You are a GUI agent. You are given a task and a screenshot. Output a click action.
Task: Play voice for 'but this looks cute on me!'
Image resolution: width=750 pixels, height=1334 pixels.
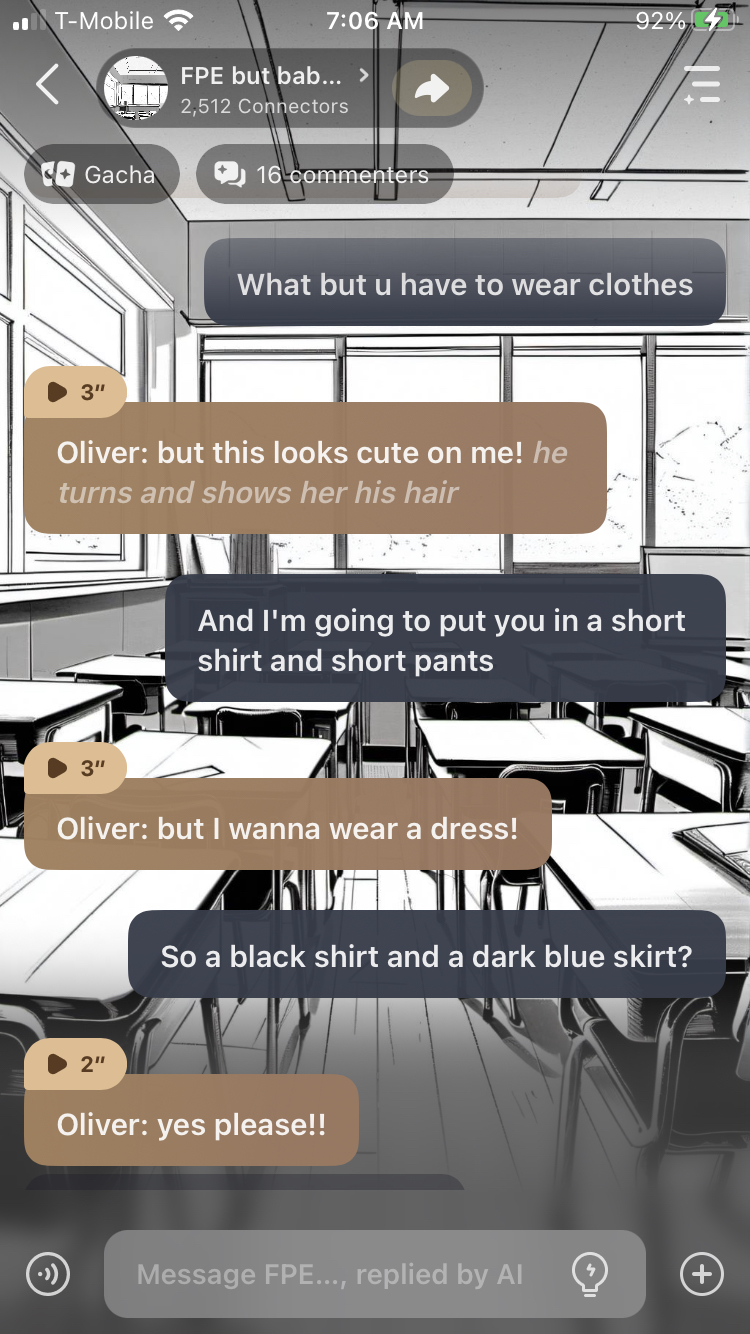76,392
